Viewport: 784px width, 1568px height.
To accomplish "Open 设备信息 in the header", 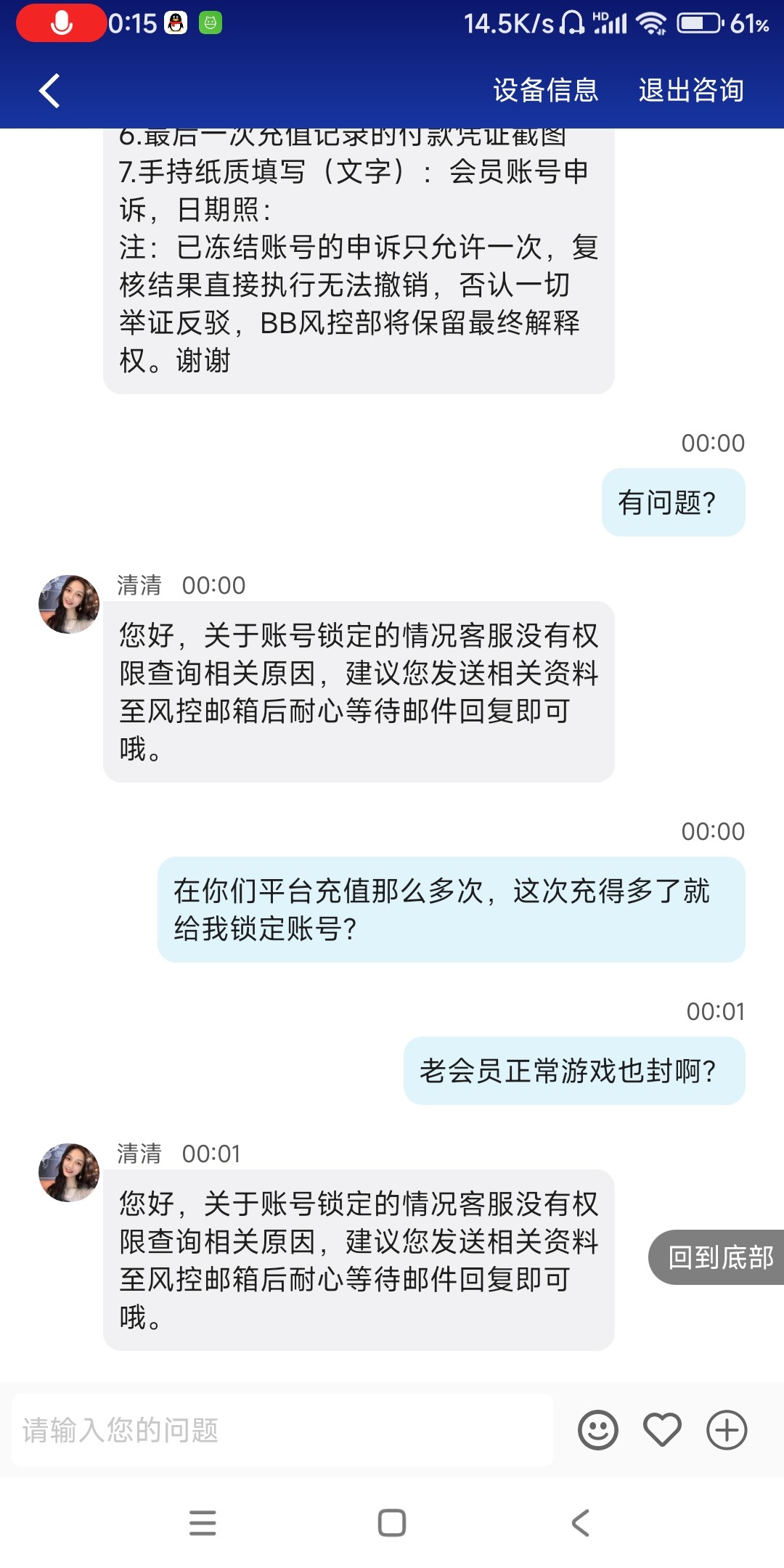I will coord(545,91).
